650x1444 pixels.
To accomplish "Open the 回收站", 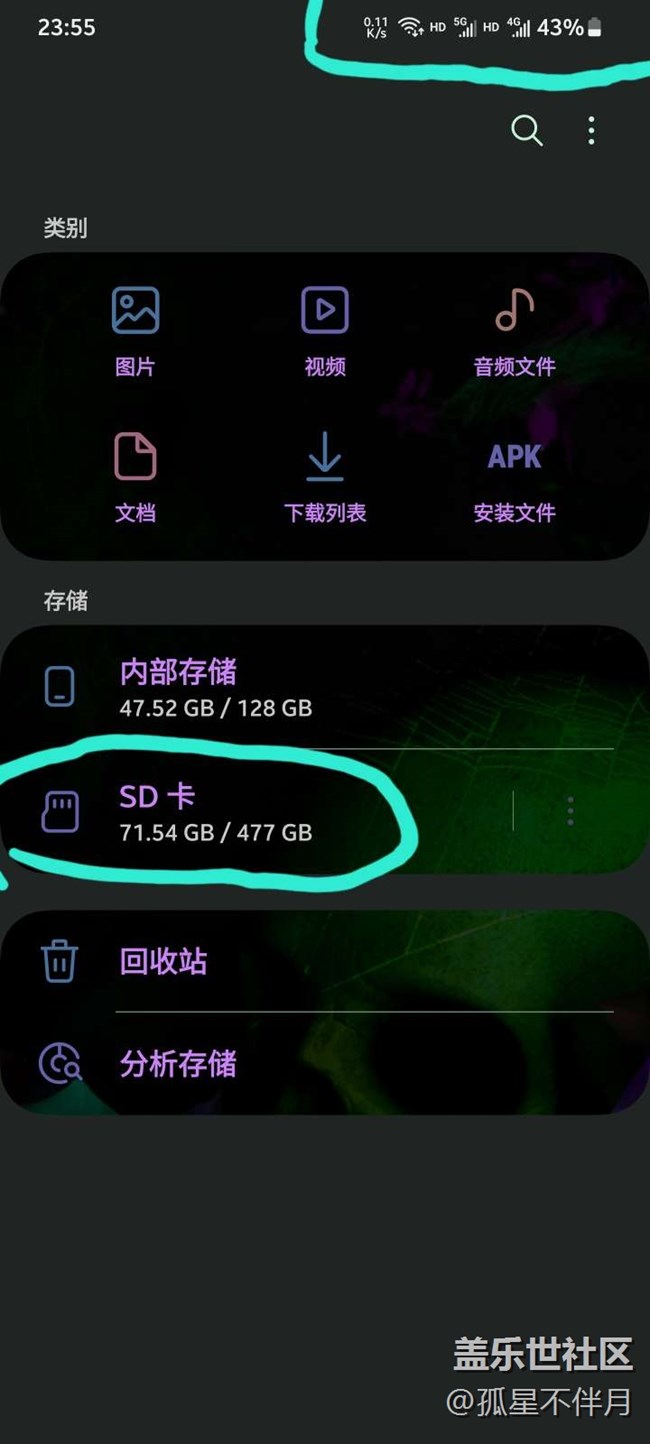I will pos(300,962).
